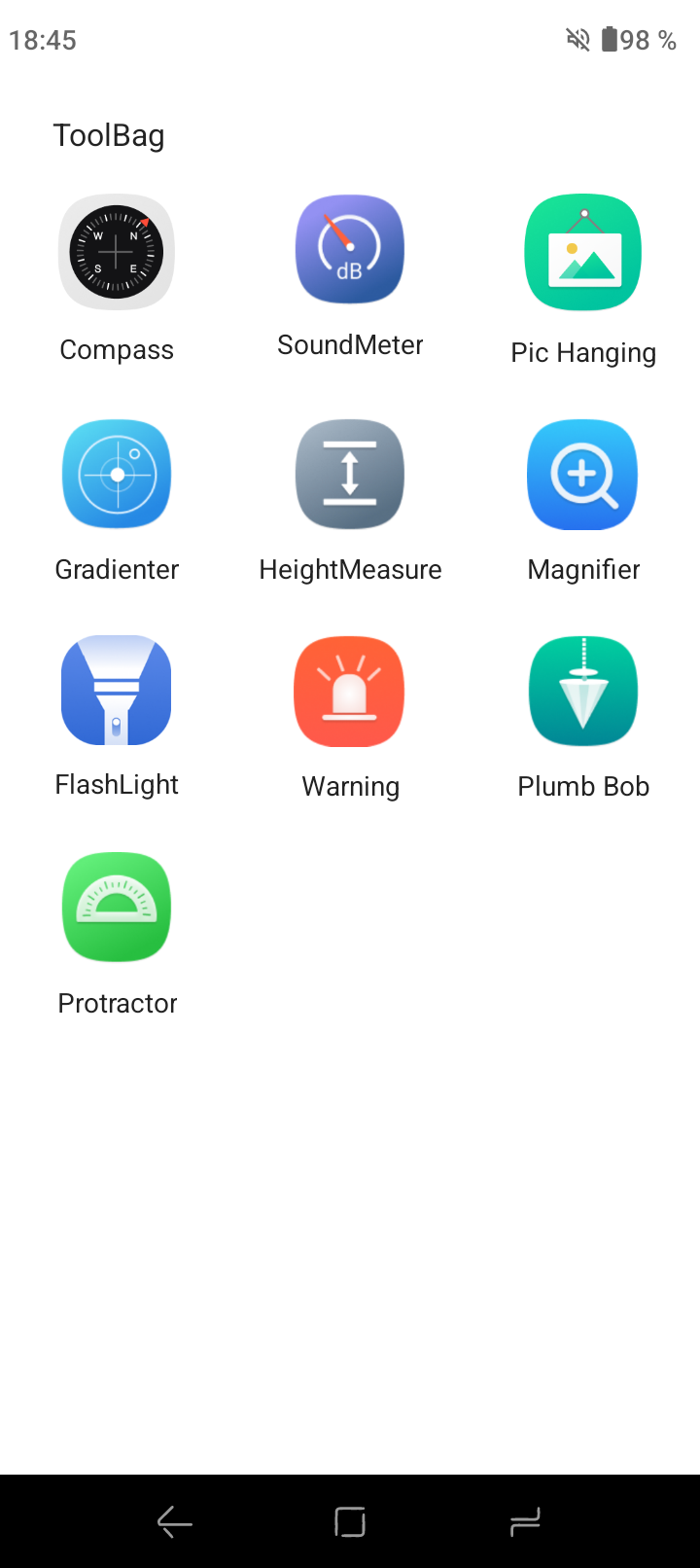700x1568 pixels.
Task: Launch the SoundMeter tool
Action: point(350,251)
